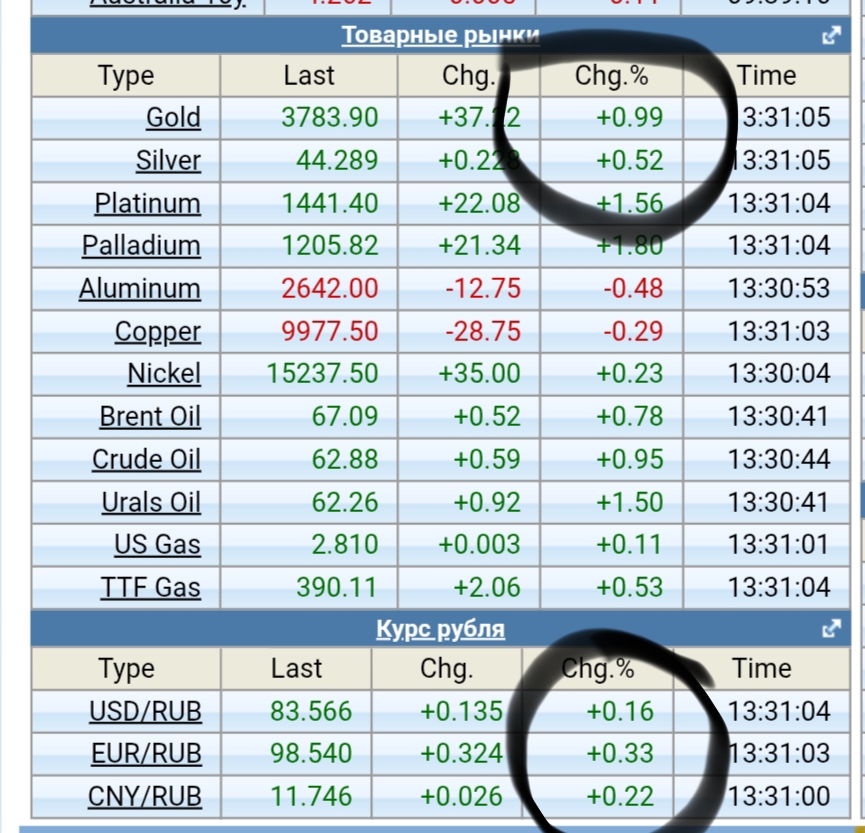Open the CNY/RUB rate link

coord(145,797)
